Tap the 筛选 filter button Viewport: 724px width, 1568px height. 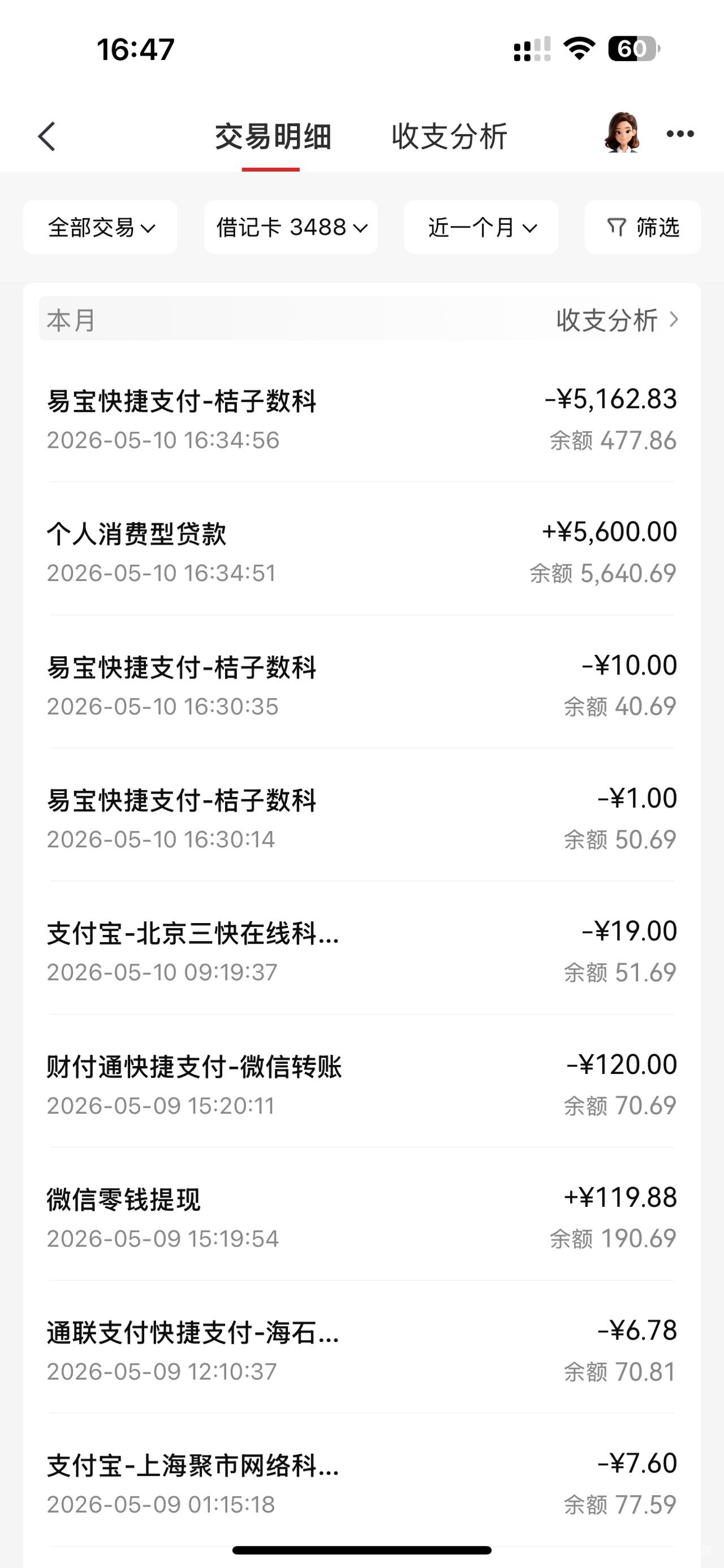click(x=643, y=227)
